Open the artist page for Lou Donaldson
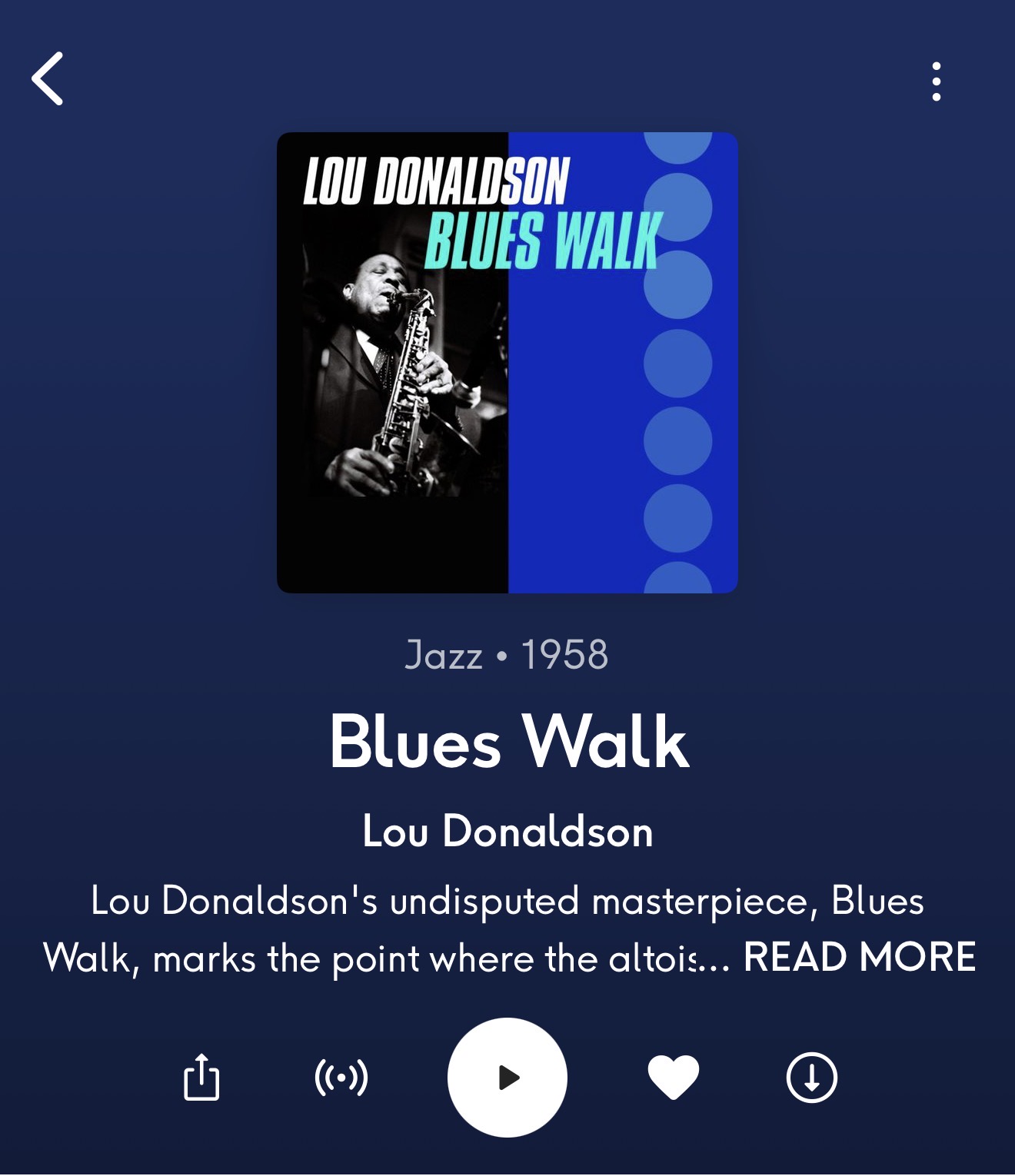Screen dimensions: 1015x1176 tap(507, 832)
